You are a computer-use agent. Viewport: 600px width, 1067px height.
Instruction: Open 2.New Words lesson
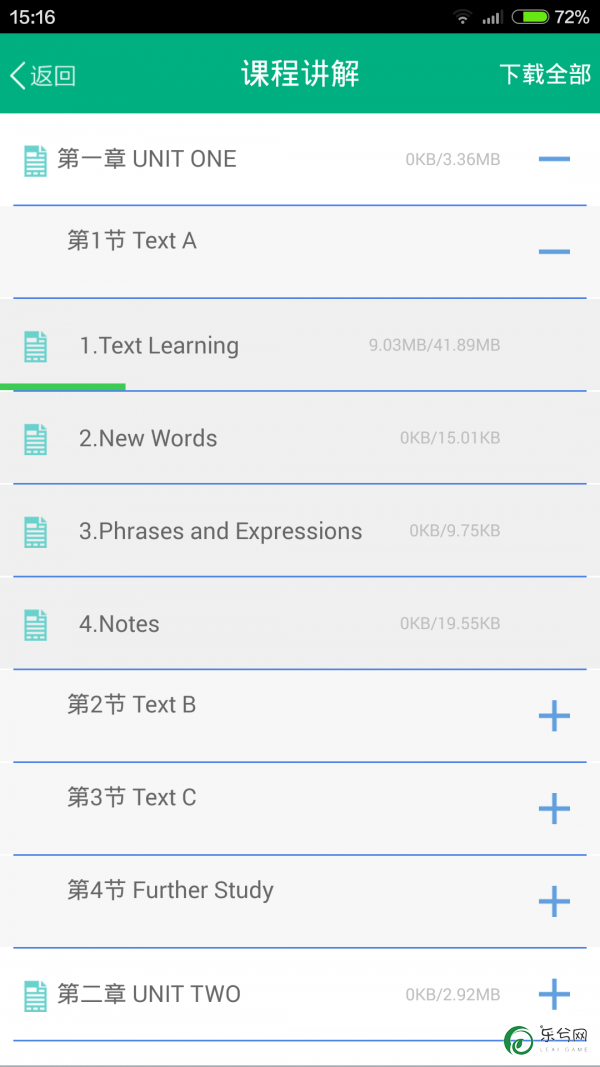coord(300,438)
